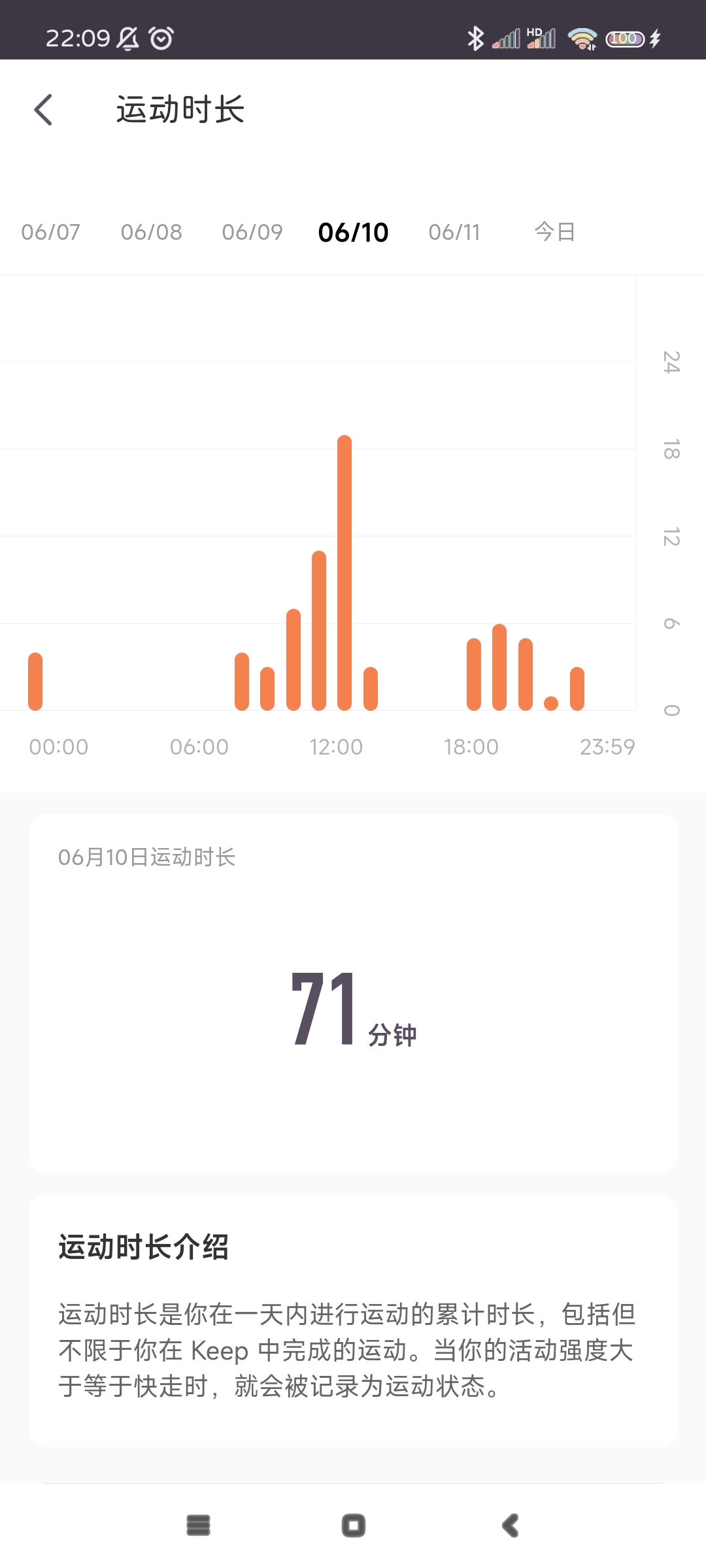View the 06/09 exercise duration
The width and height of the screenshot is (706, 1568).
tap(252, 232)
